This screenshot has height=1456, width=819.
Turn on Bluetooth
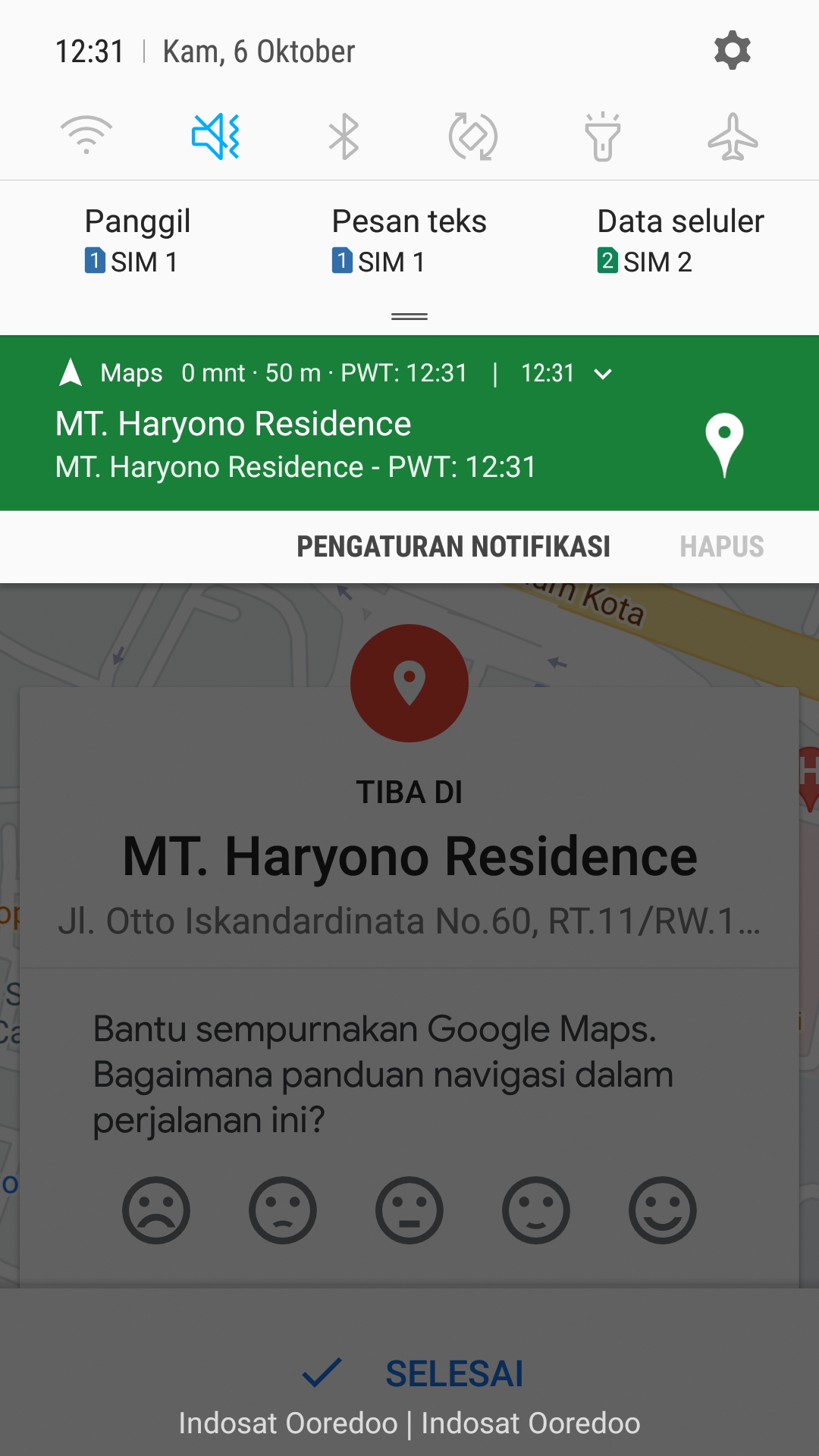344,136
